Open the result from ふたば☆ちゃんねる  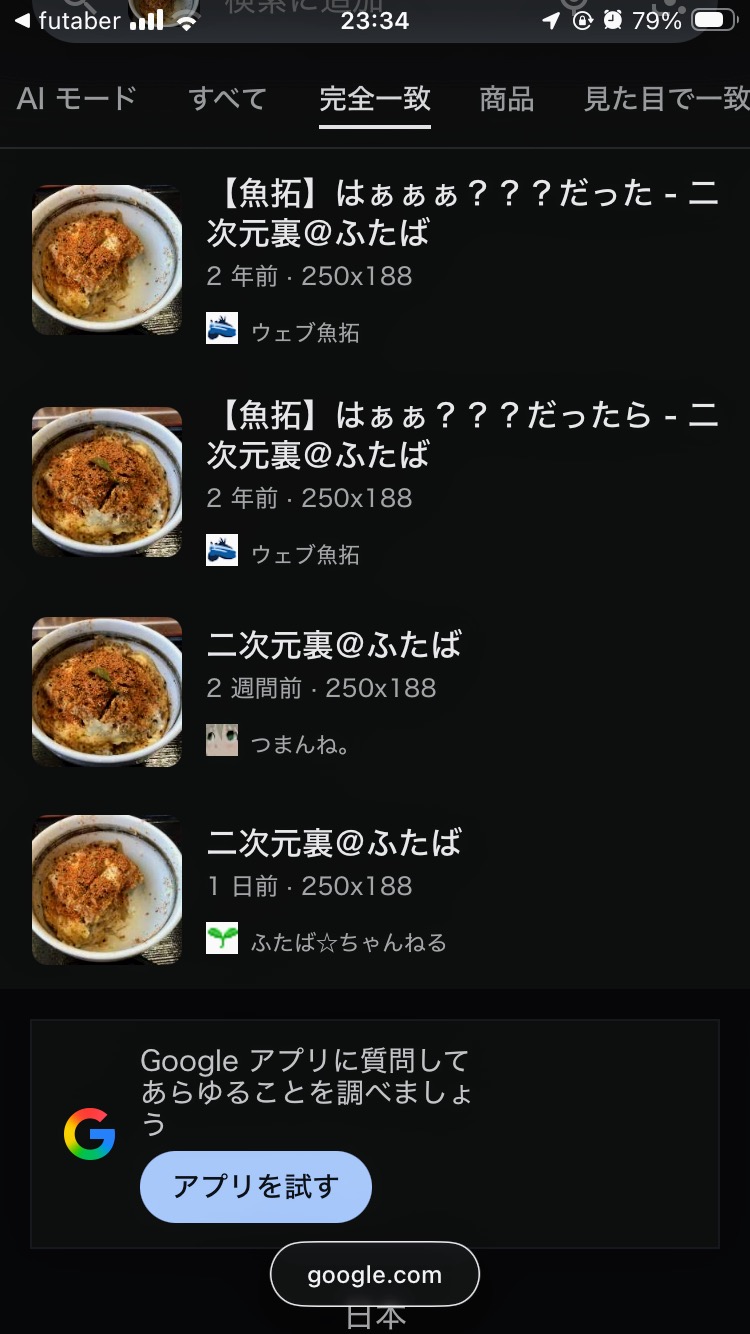tap(334, 843)
